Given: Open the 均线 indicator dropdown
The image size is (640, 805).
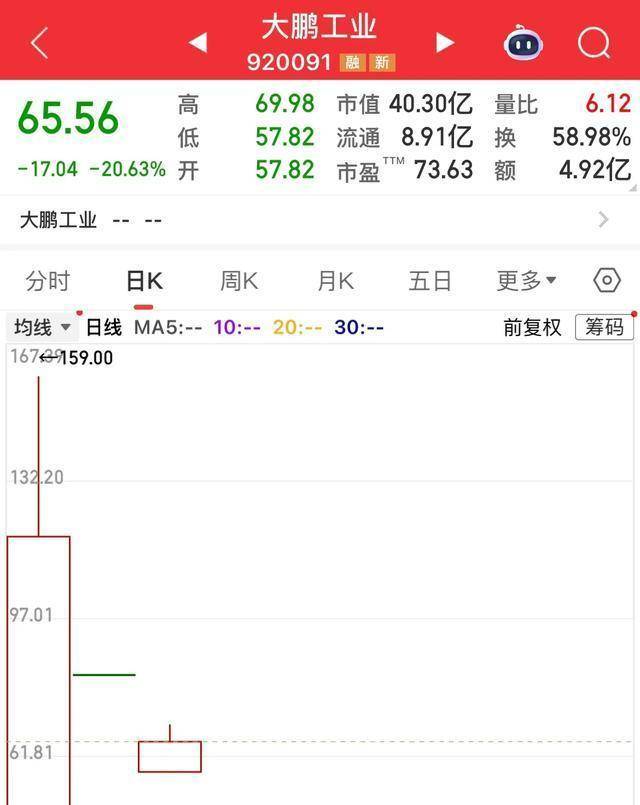Looking at the screenshot, I should tap(42, 327).
